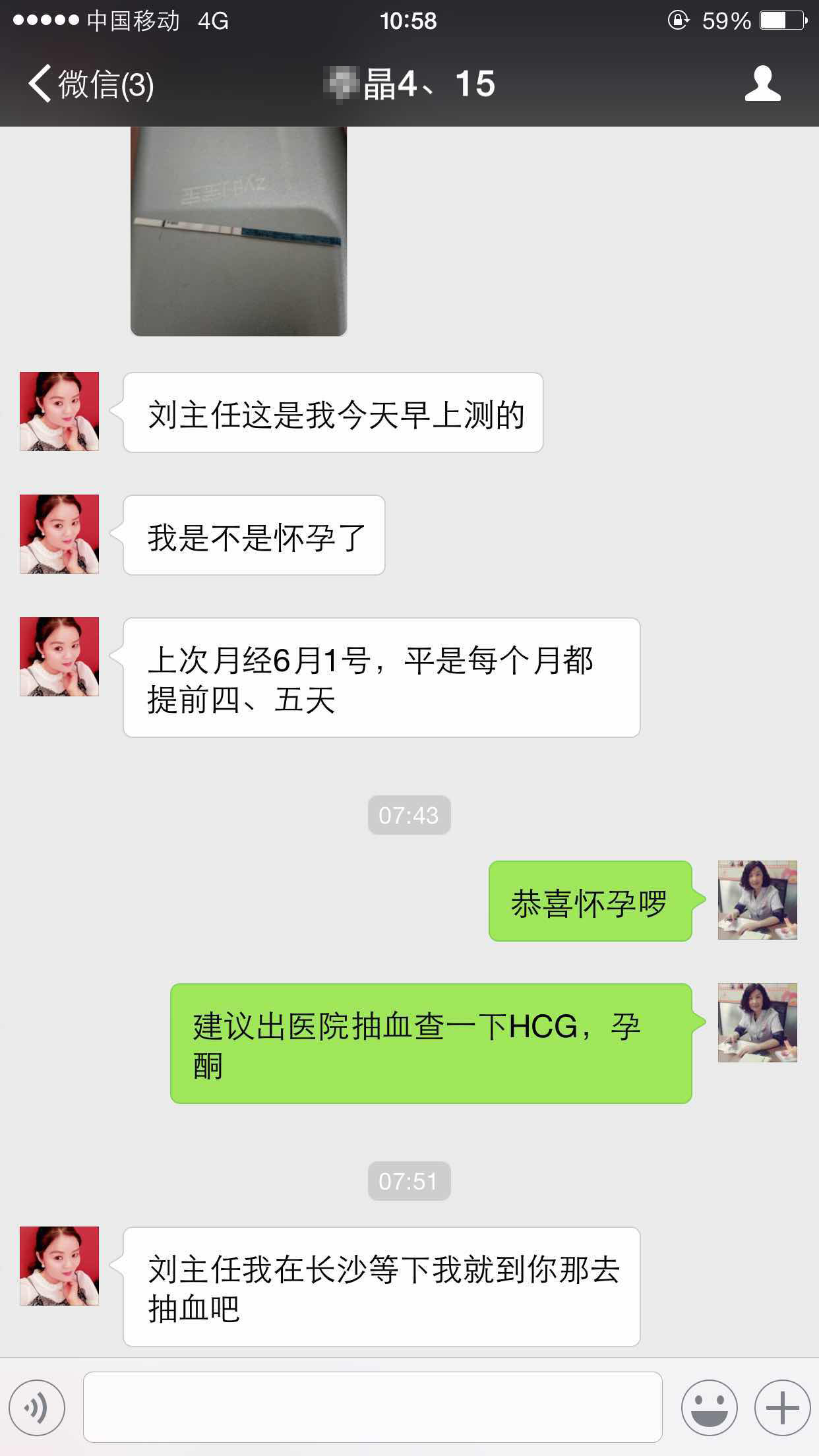Open the pregnancy test photo message
The width and height of the screenshot is (819, 1456).
pyautogui.click(x=239, y=231)
